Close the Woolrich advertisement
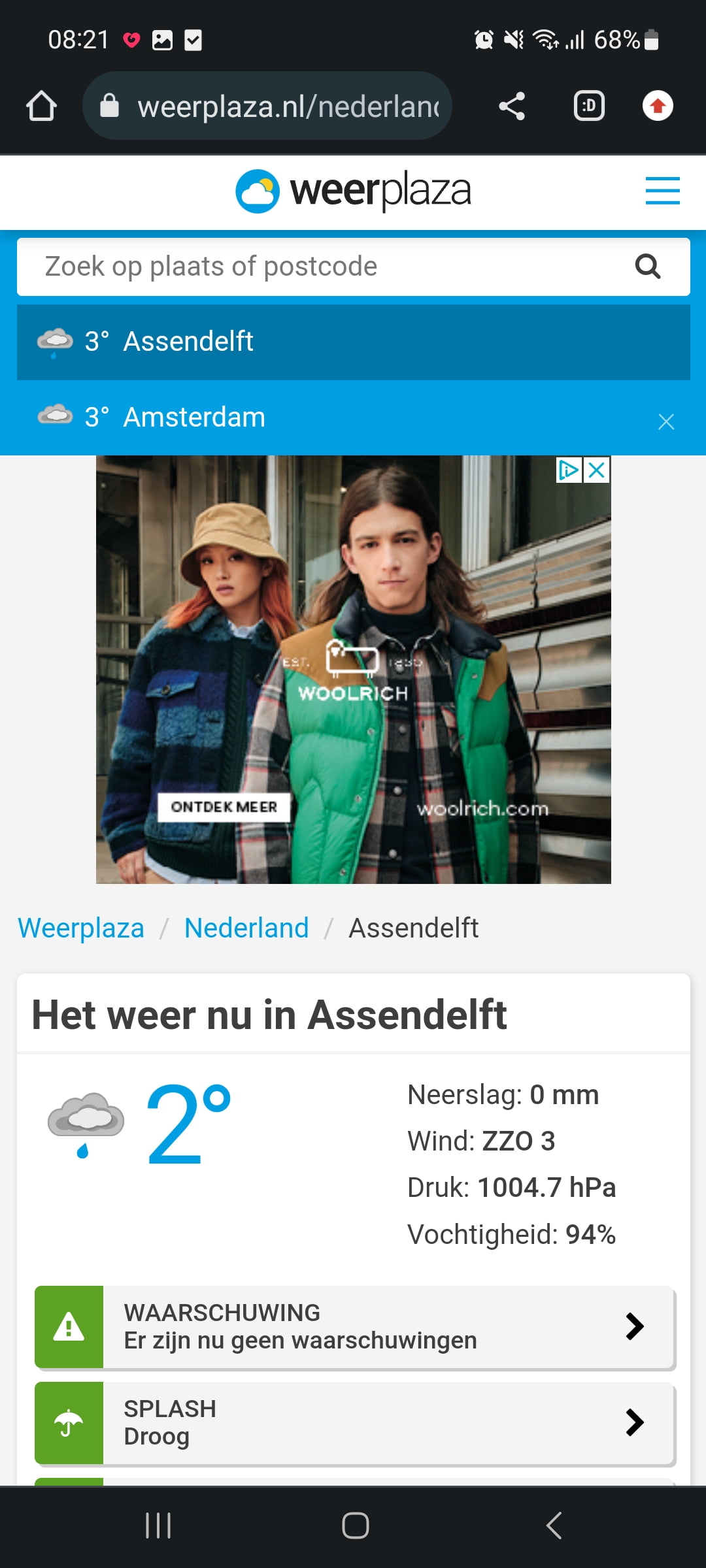 597,470
